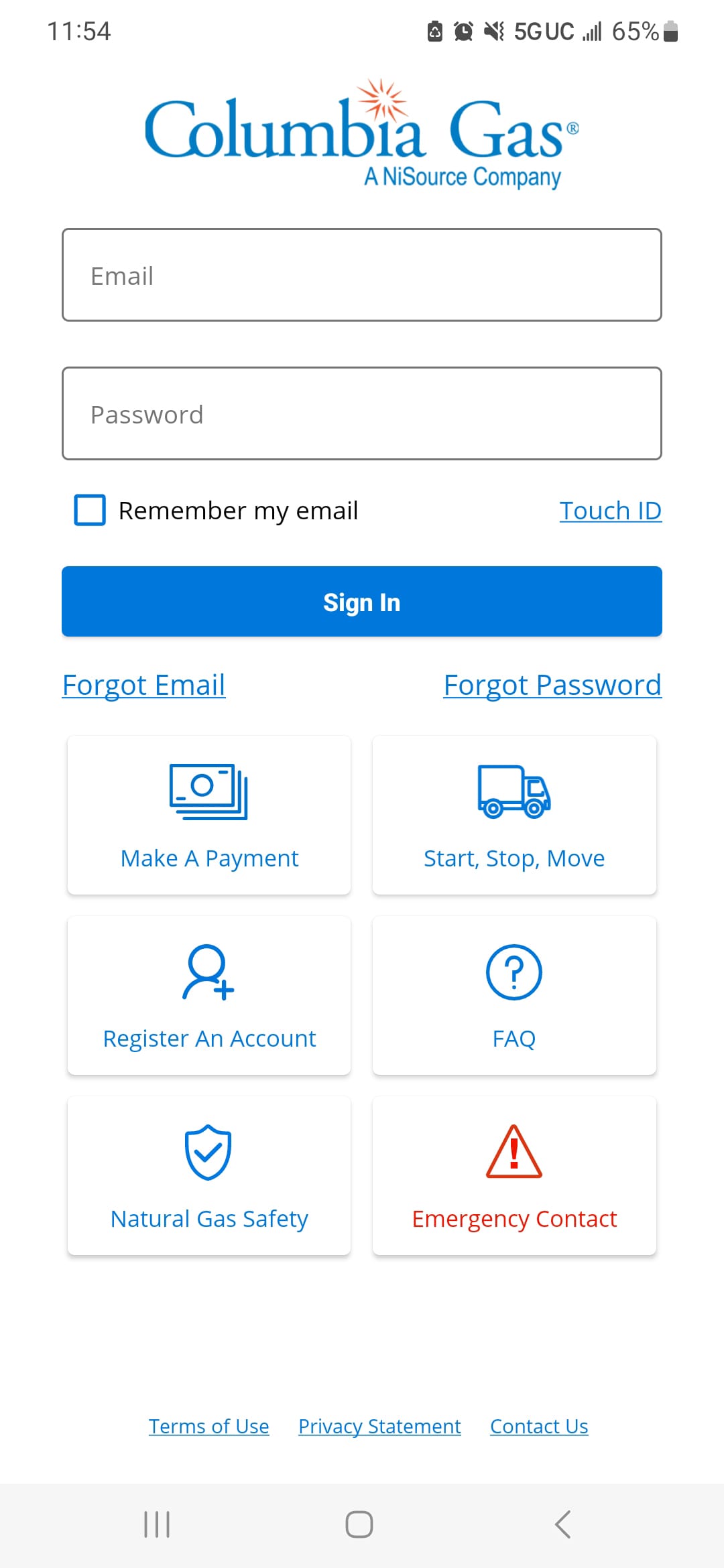This screenshot has width=724, height=1568.
Task: View the Terms of Use
Action: [208, 1426]
